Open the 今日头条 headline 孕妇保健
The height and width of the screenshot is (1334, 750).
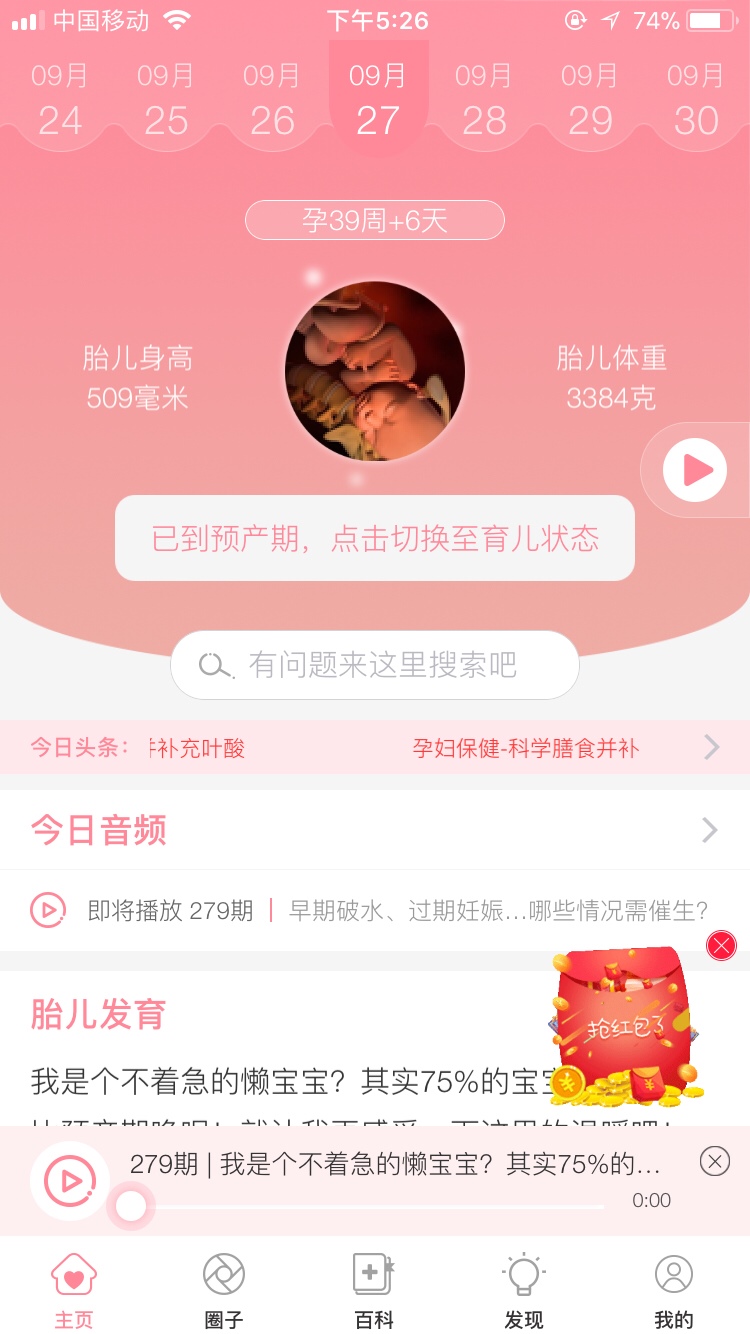(x=525, y=747)
